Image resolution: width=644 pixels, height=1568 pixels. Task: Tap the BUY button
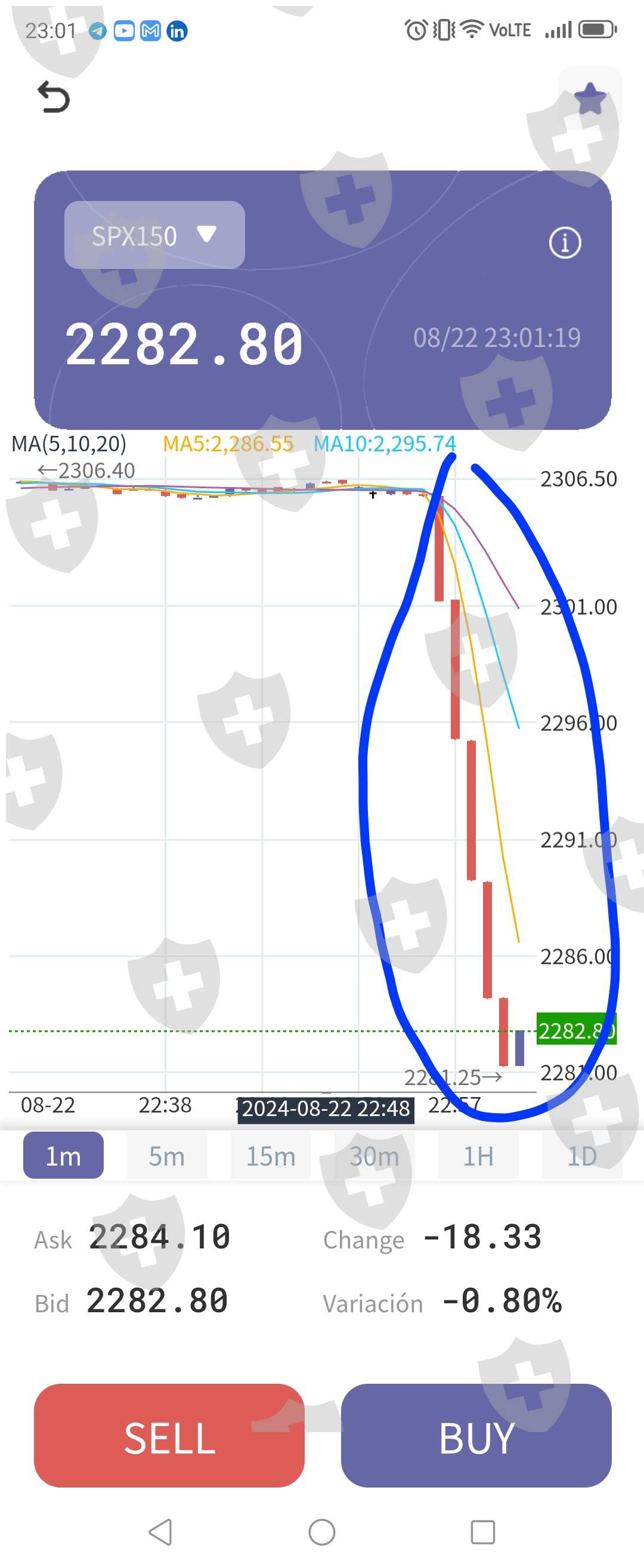(476, 1436)
